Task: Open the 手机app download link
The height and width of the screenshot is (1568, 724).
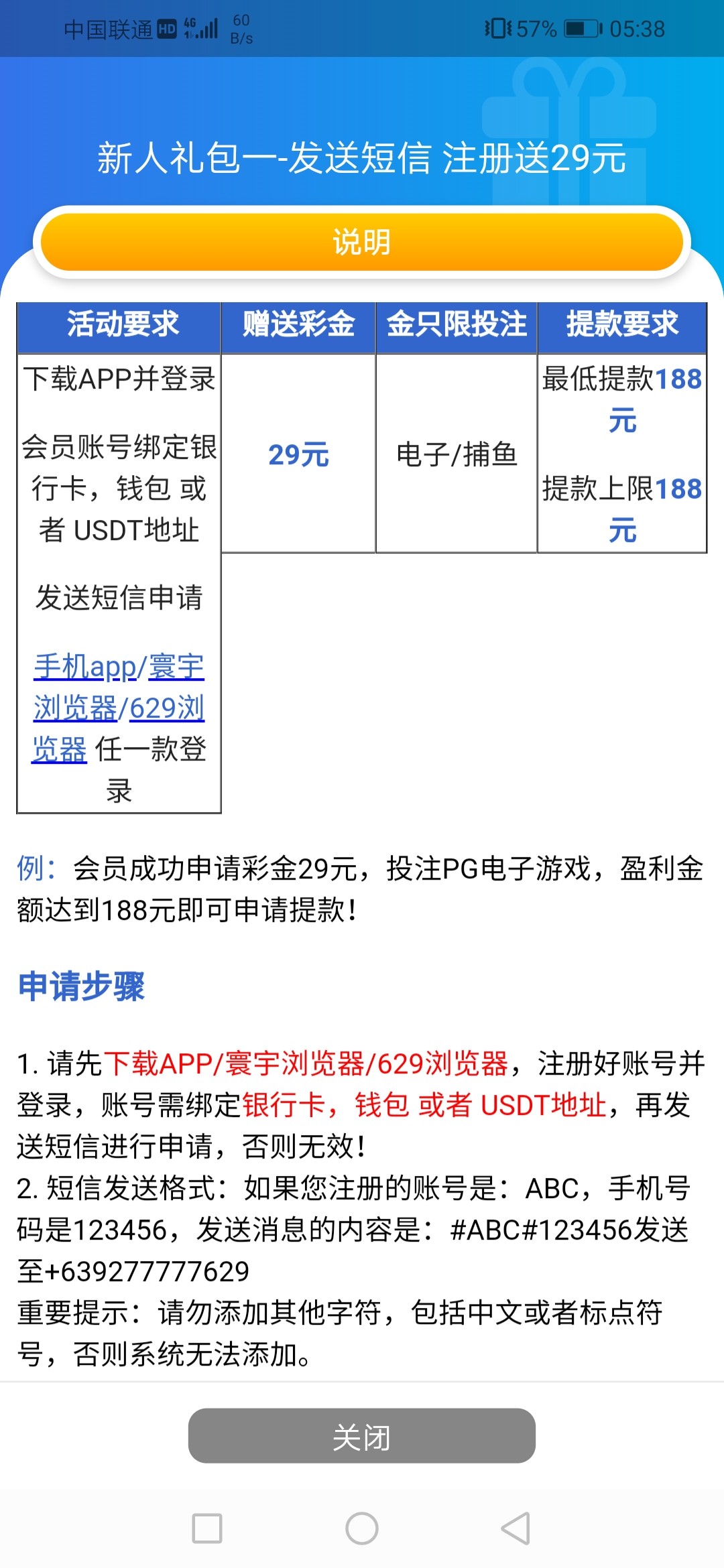Action: coord(84,667)
